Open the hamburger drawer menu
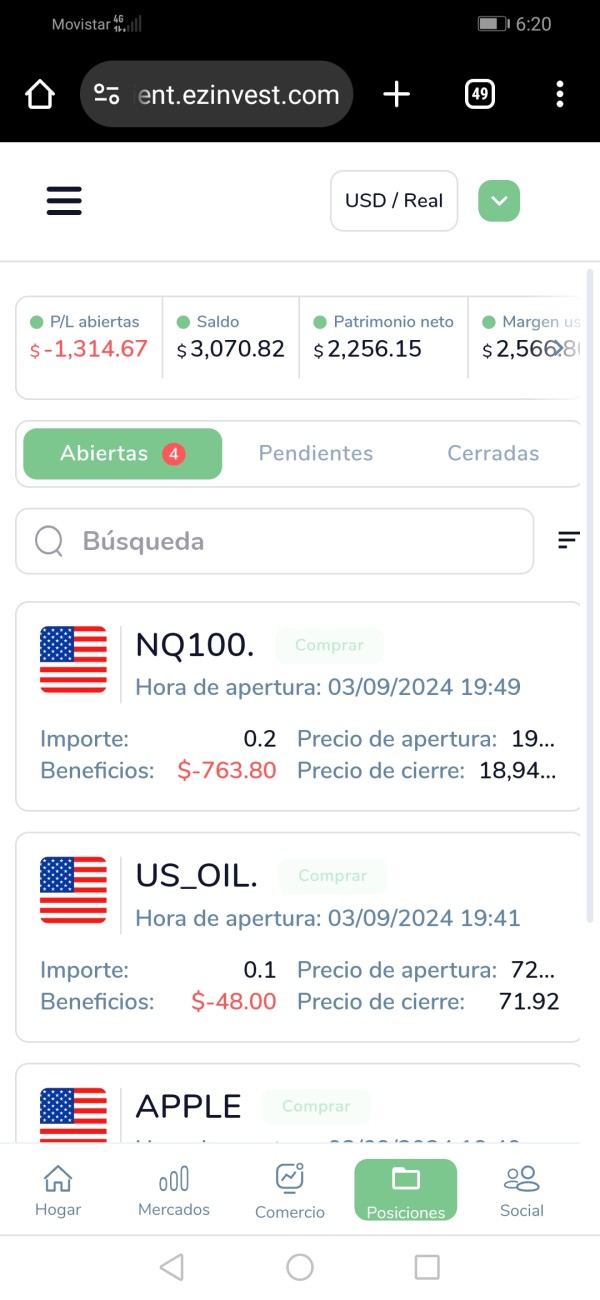The image size is (600, 1300). (x=64, y=201)
